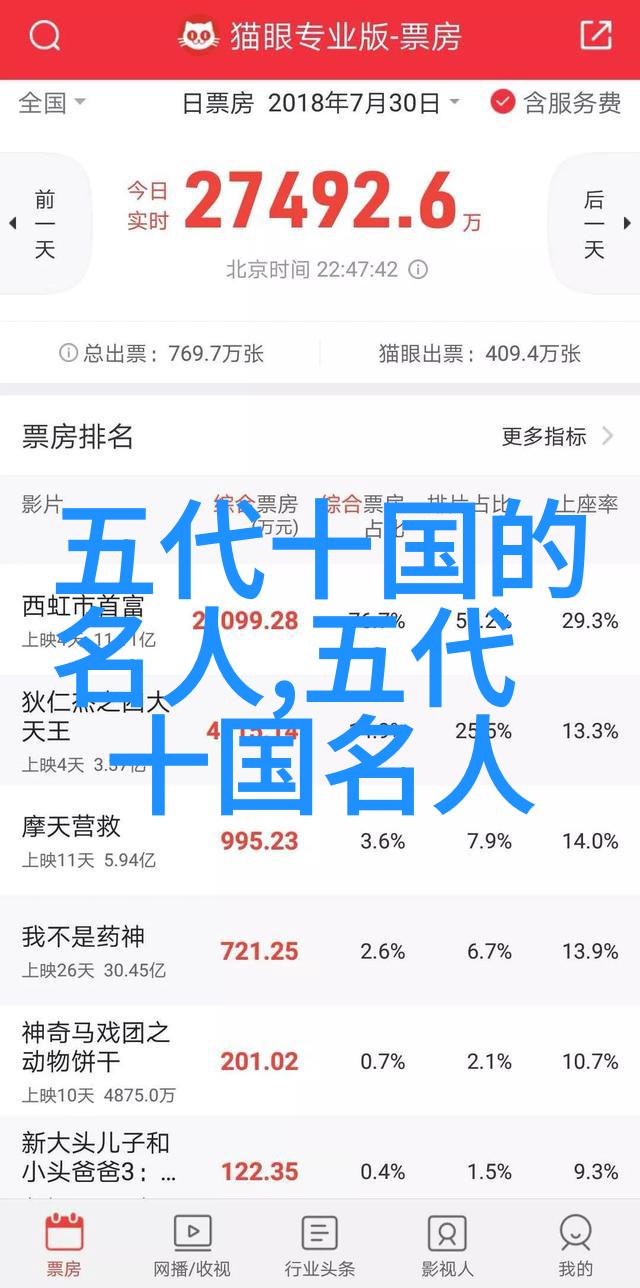Go to 后一天 box office
This screenshot has width=640, height=1288.
(x=597, y=224)
